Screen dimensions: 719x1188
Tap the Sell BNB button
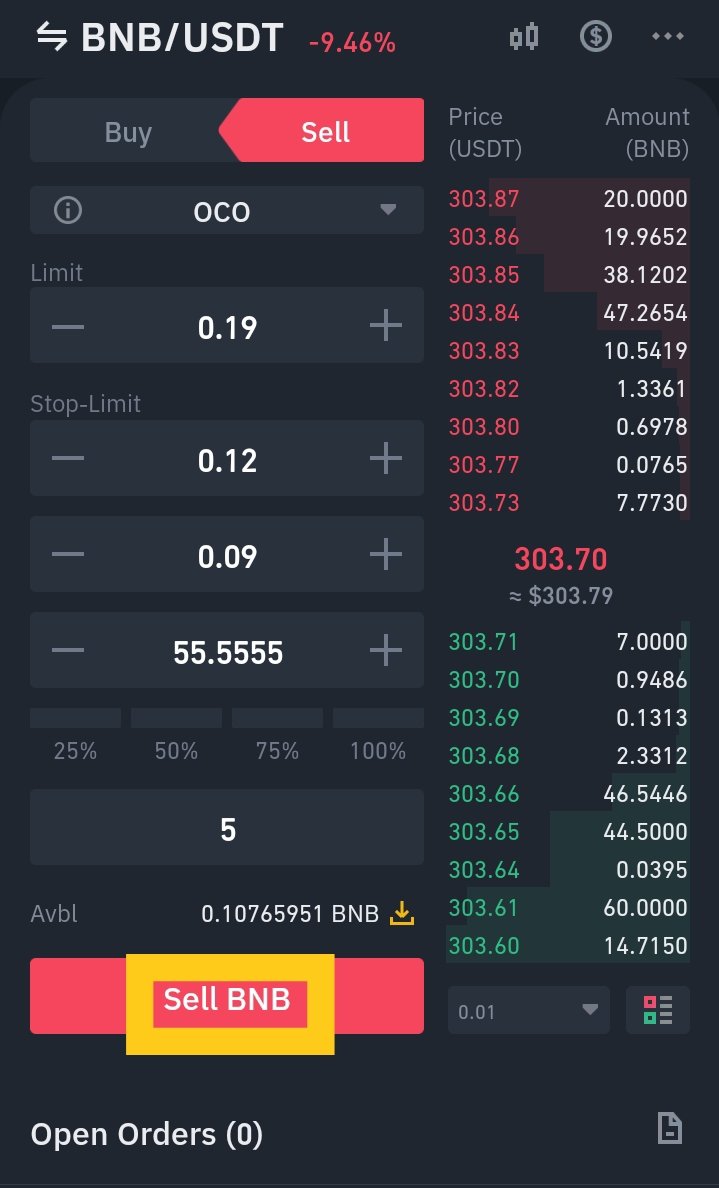(227, 996)
